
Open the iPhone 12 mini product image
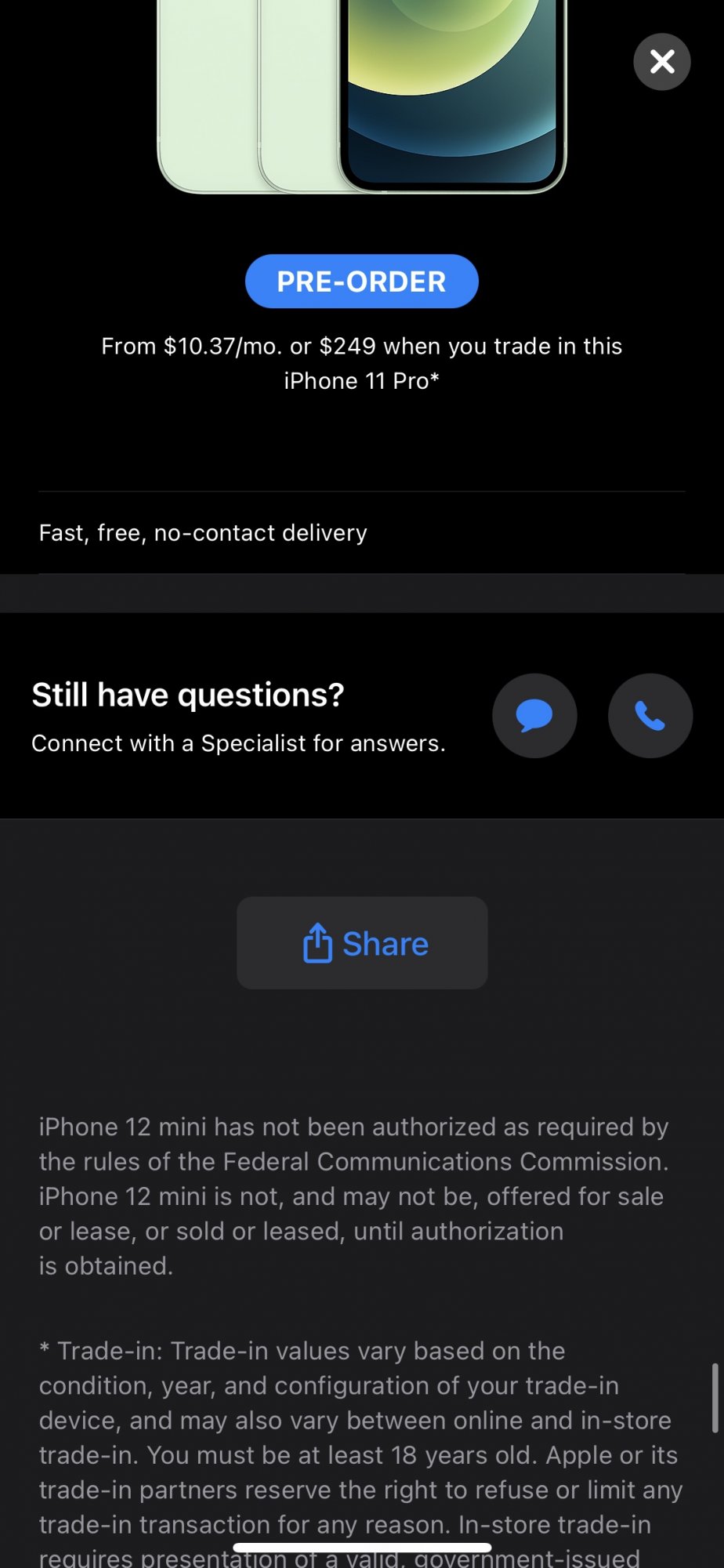(x=362, y=96)
